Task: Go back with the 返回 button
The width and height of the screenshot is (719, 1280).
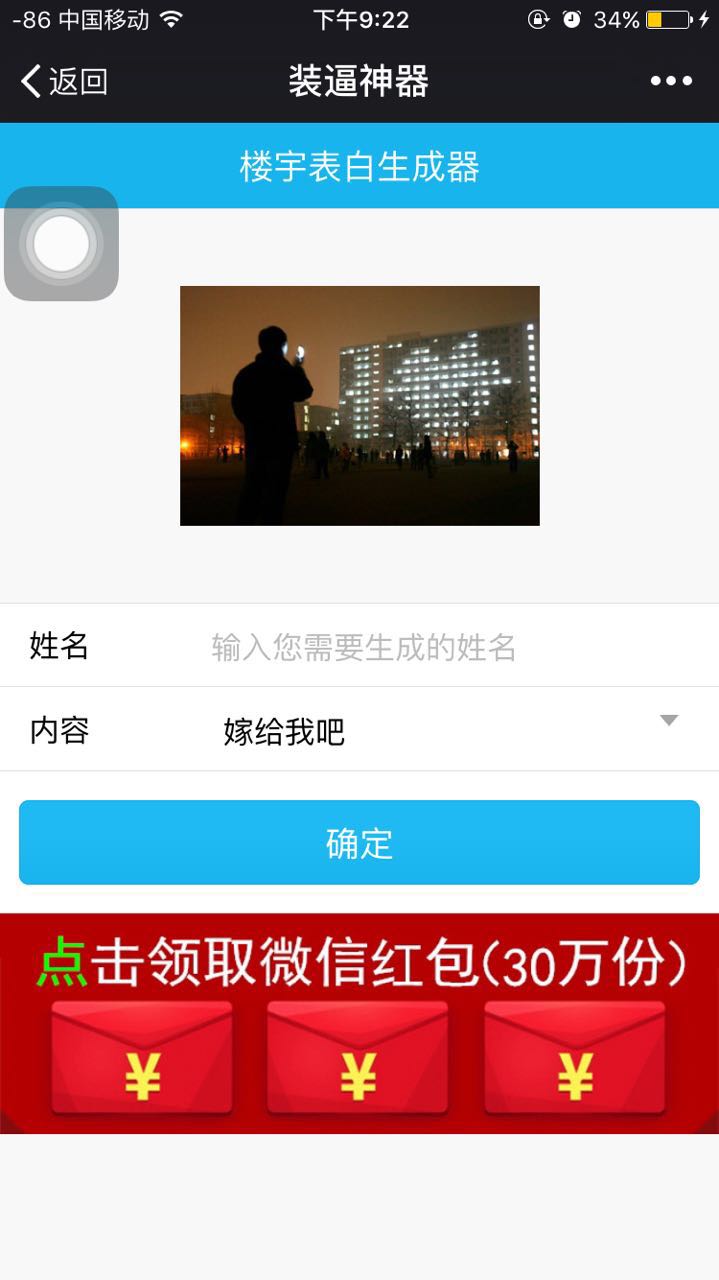Action: pos(63,81)
